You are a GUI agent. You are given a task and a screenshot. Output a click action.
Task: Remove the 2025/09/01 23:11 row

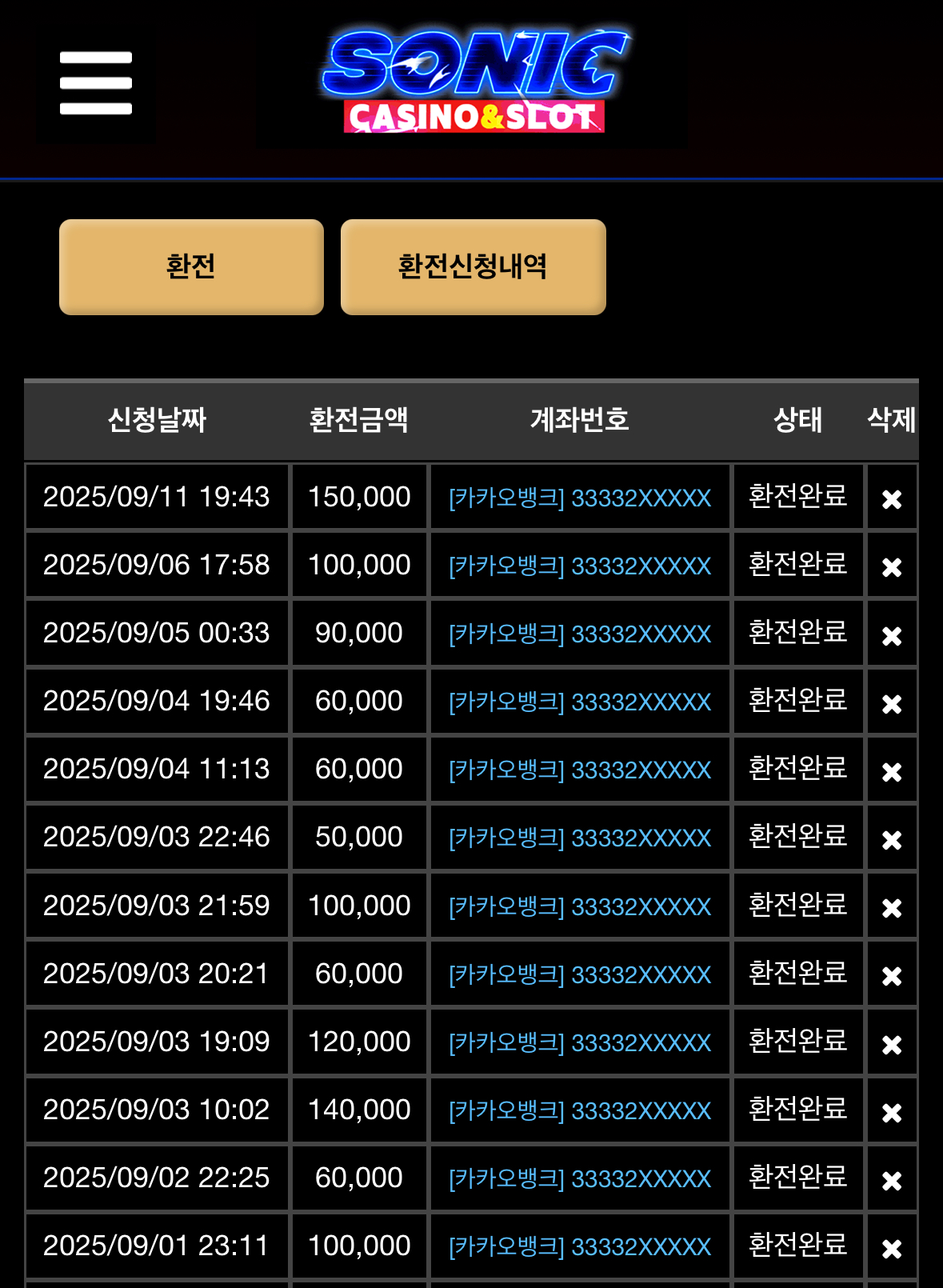click(x=892, y=1248)
